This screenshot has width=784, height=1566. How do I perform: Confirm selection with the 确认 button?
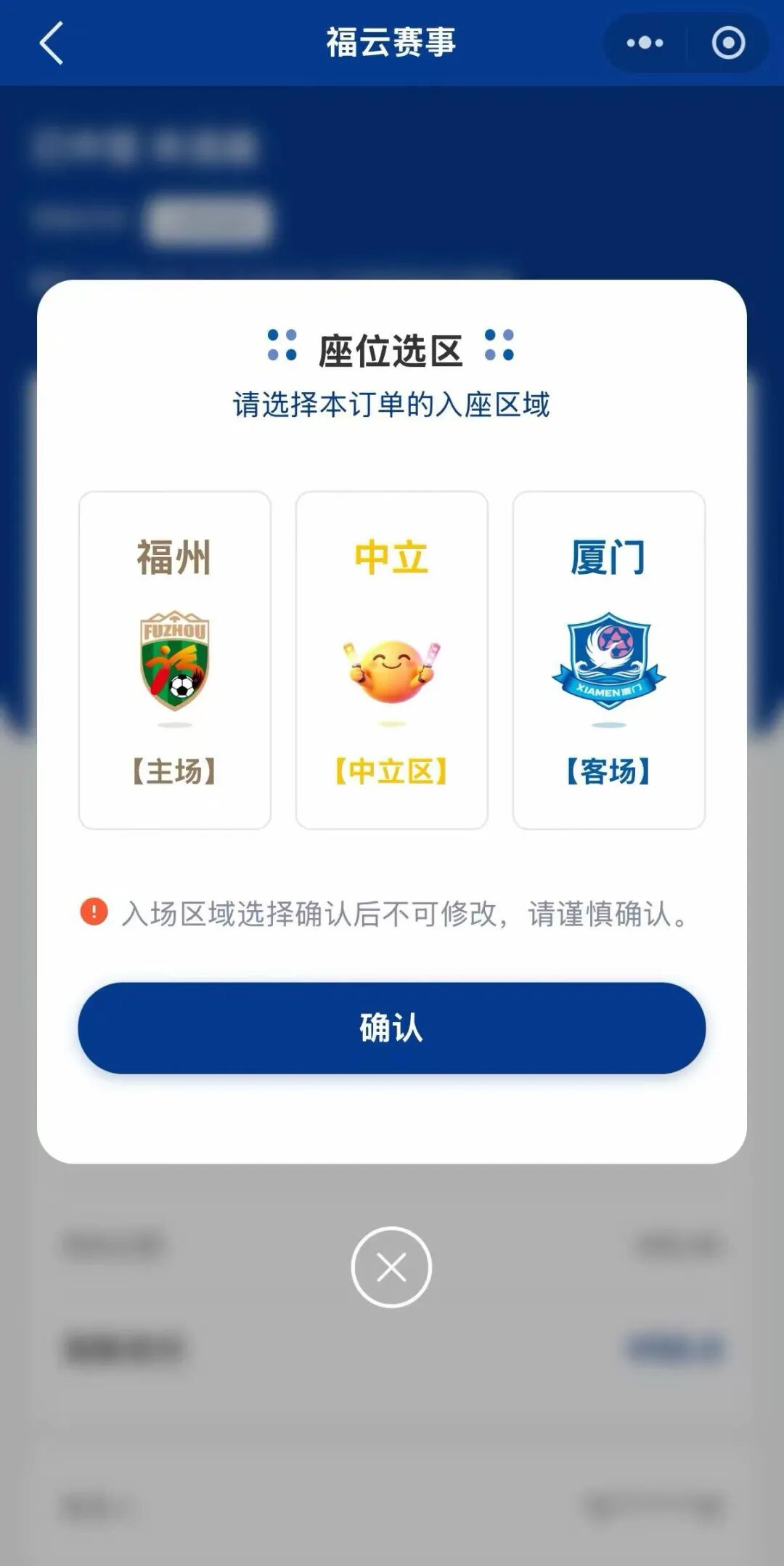point(391,1028)
